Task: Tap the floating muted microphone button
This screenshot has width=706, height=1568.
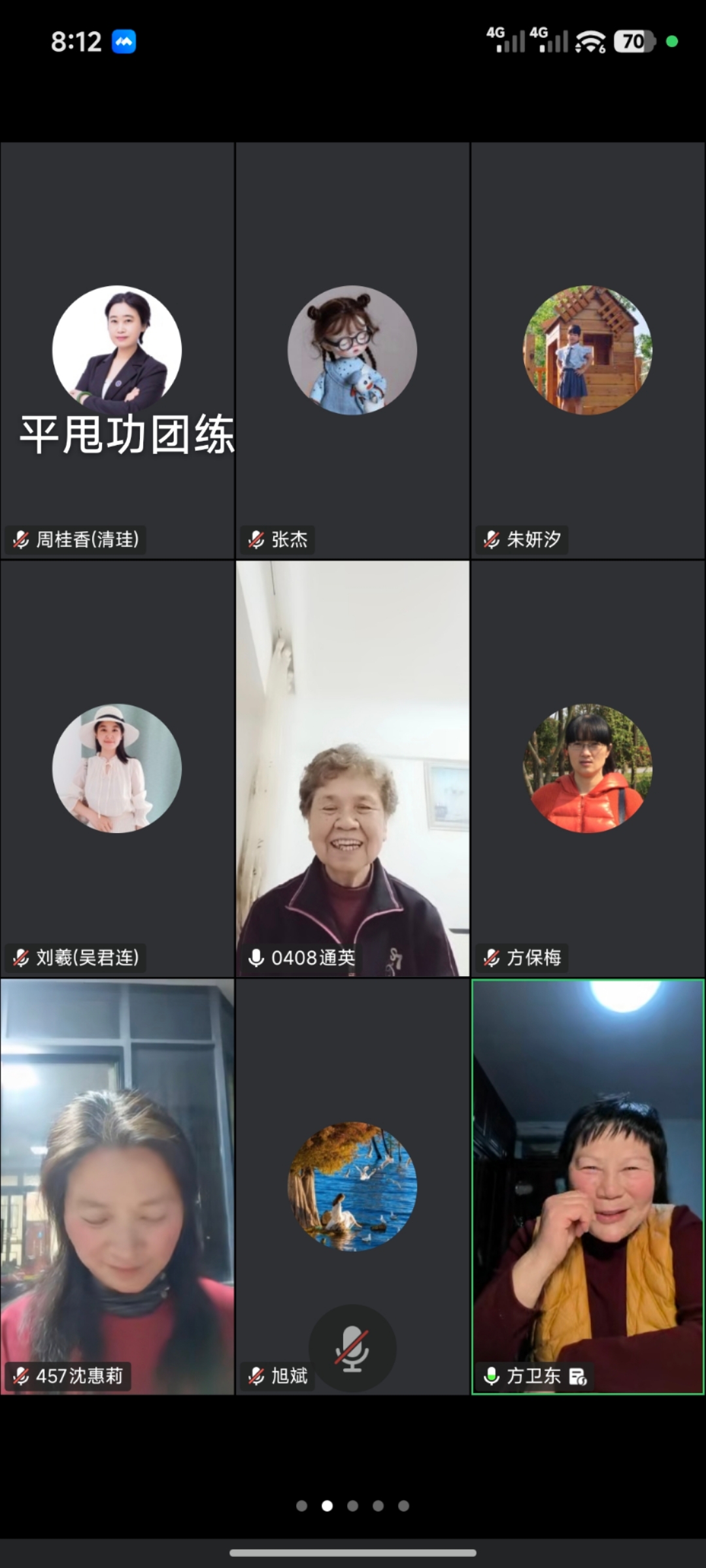Action: coord(352,1348)
